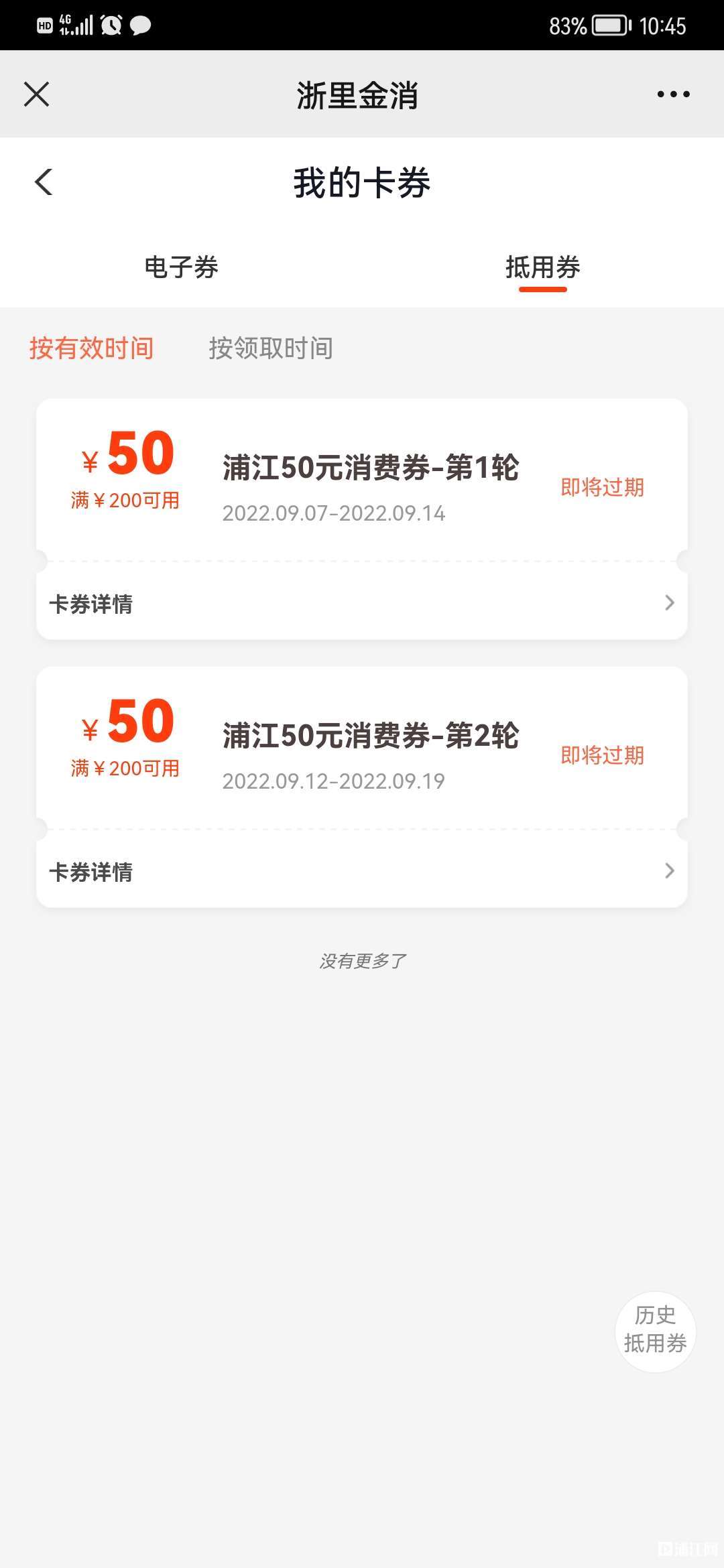Open the three-dot overflow menu
This screenshot has width=724, height=1568.
coord(673,94)
